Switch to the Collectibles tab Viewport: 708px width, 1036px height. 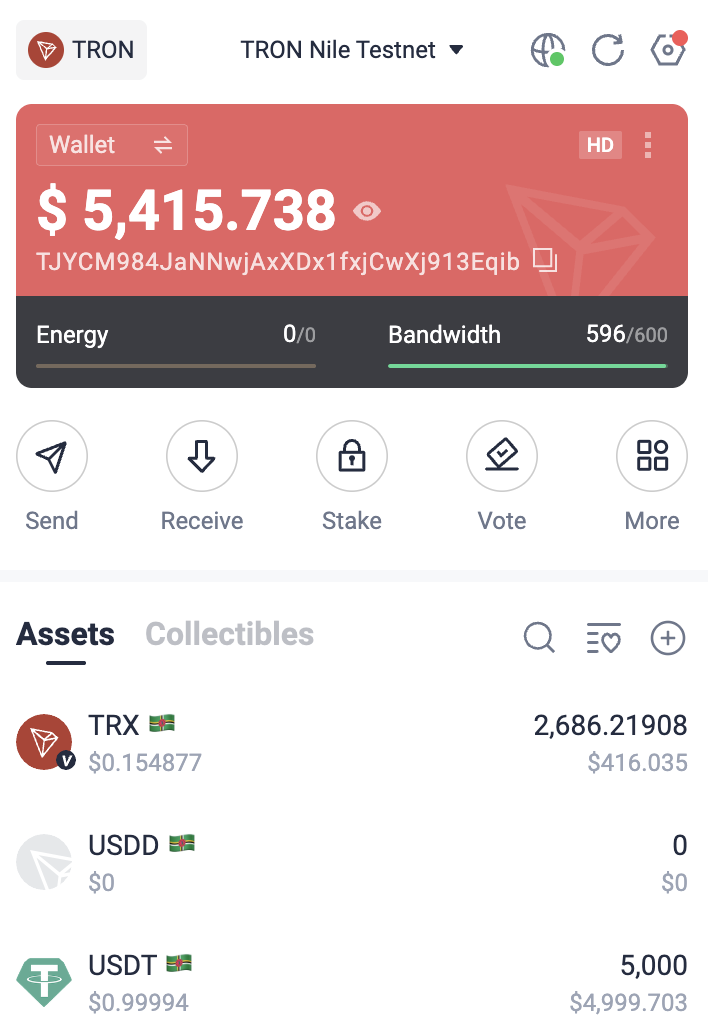(x=230, y=634)
